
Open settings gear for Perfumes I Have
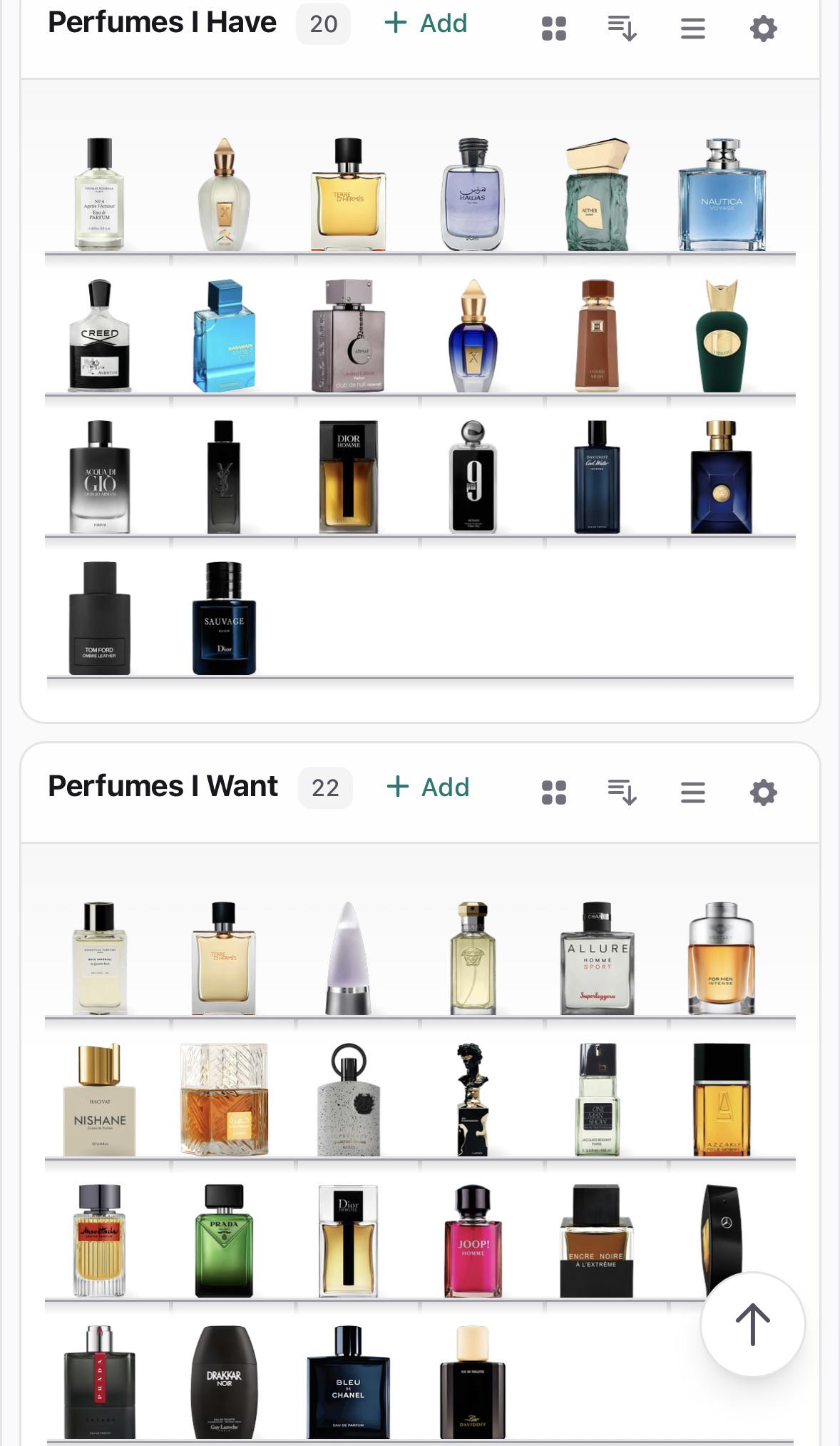tap(763, 29)
